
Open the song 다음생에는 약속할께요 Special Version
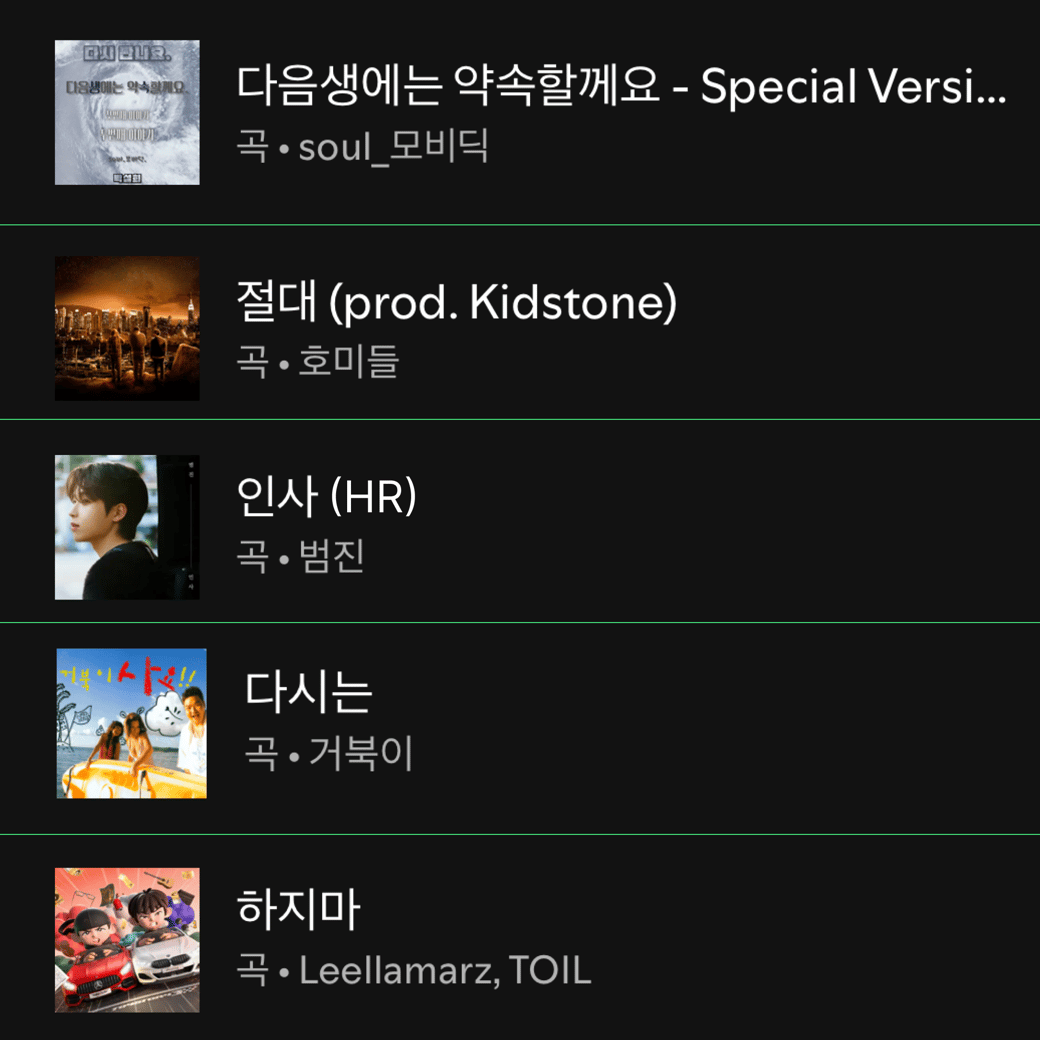(620, 88)
